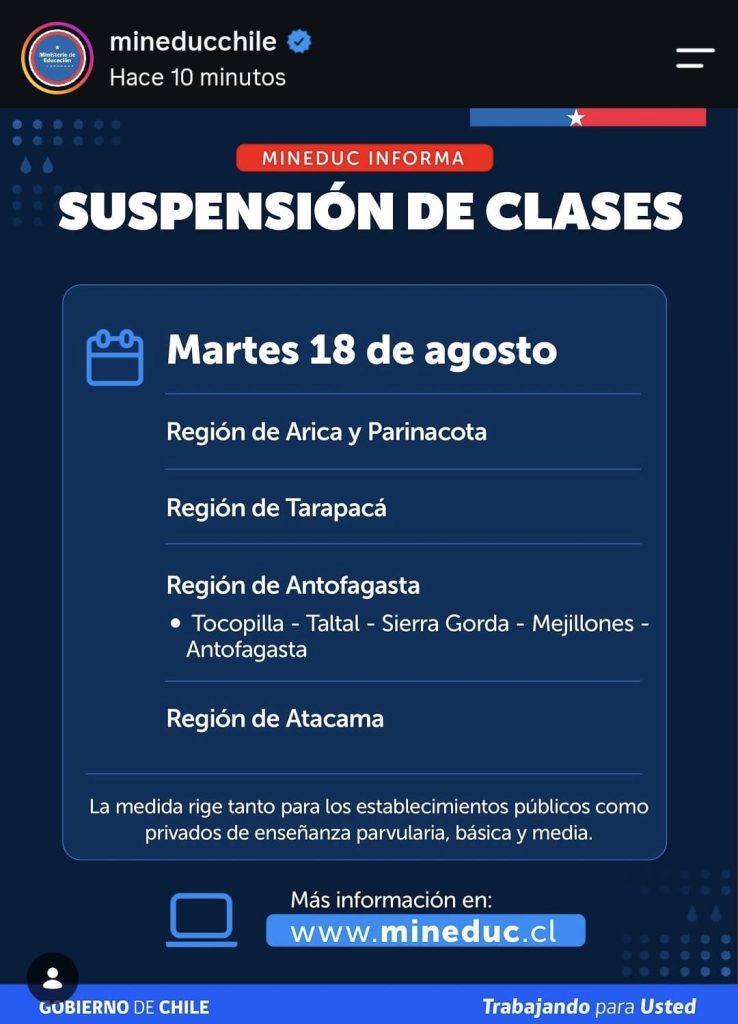This screenshot has width=738, height=1024.
Task: Open the two-line menu icon
Action: [x=695, y=58]
